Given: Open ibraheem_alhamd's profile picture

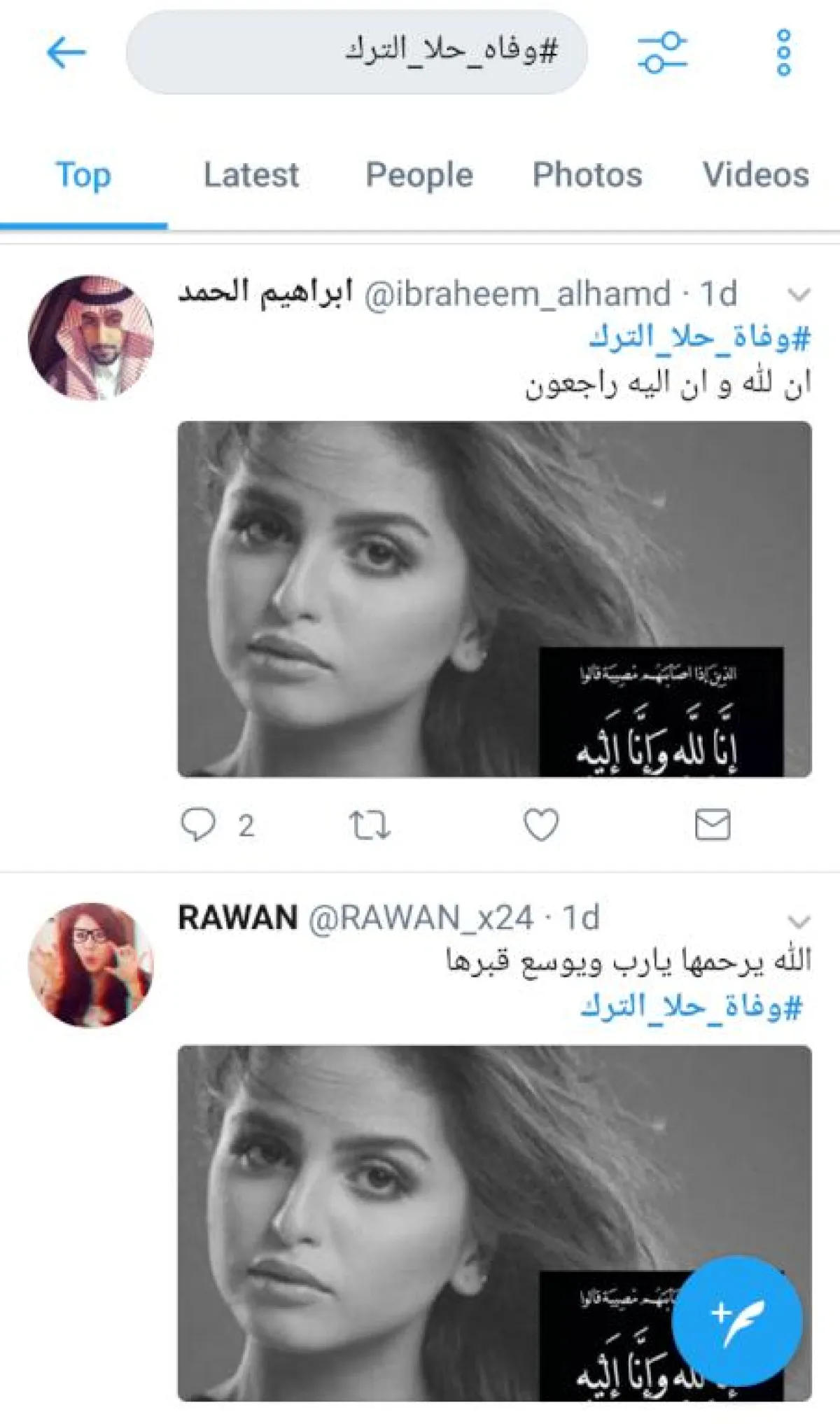Looking at the screenshot, I should pyautogui.click(x=90, y=337).
